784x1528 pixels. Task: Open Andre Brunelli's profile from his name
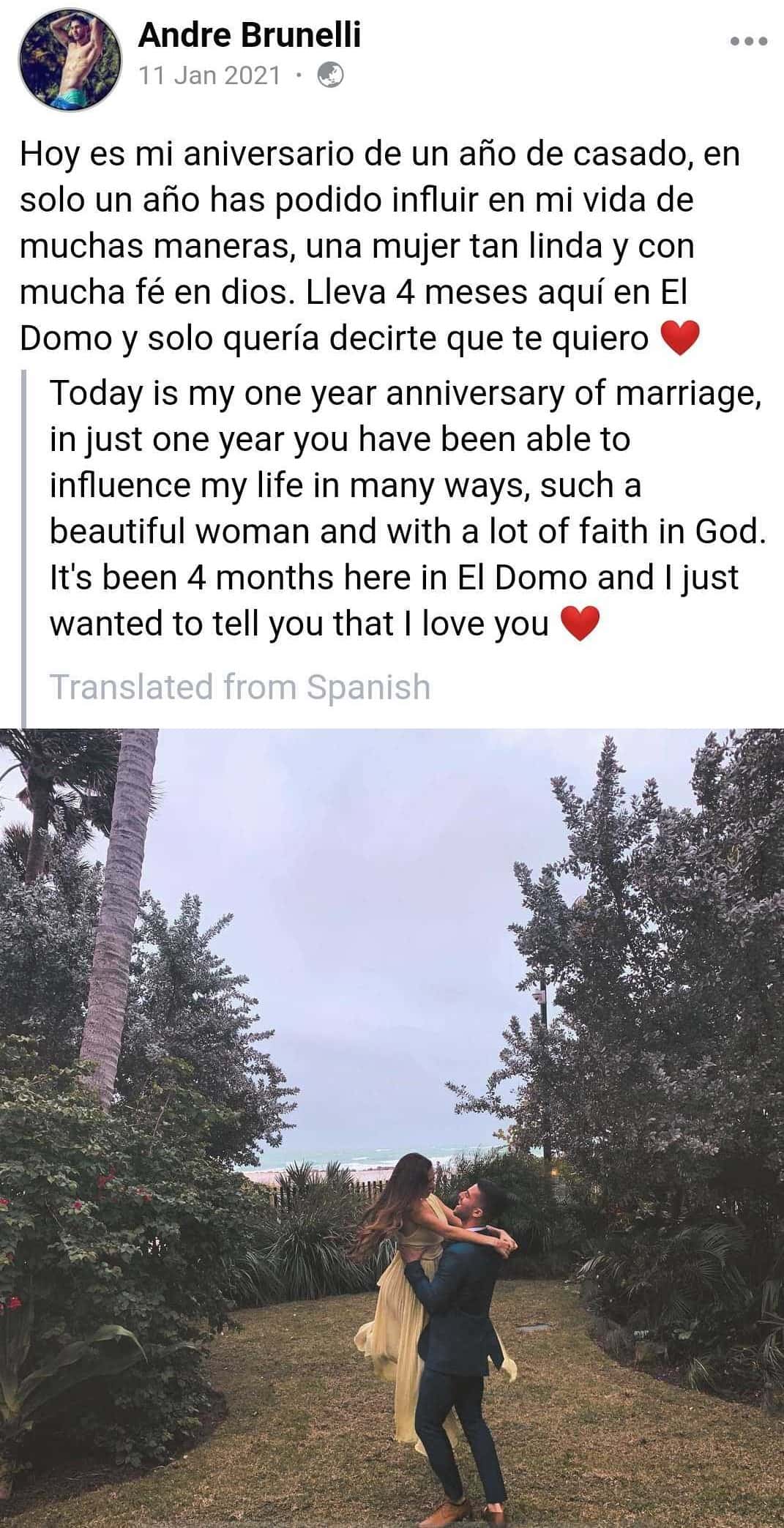249,35
